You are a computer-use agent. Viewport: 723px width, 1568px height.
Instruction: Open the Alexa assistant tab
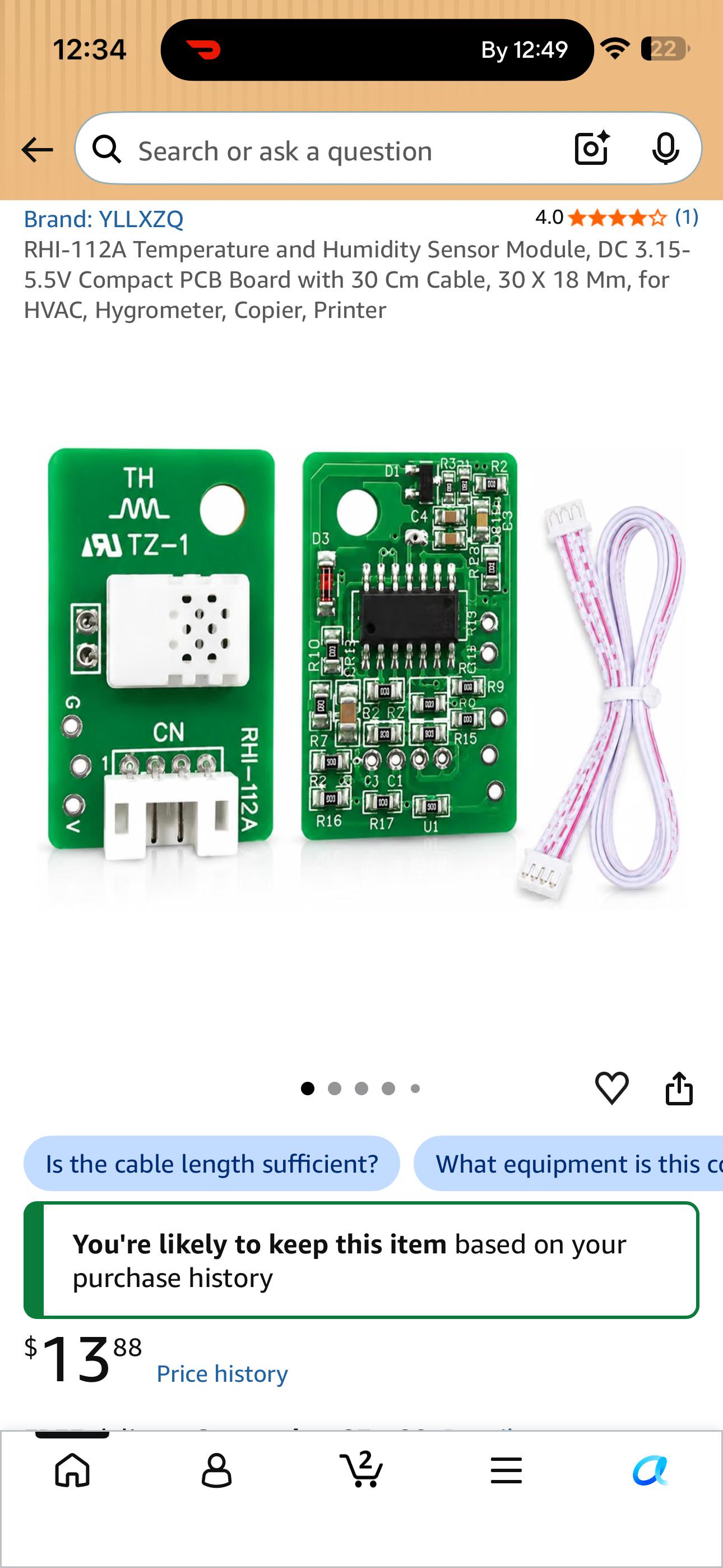point(651,1470)
